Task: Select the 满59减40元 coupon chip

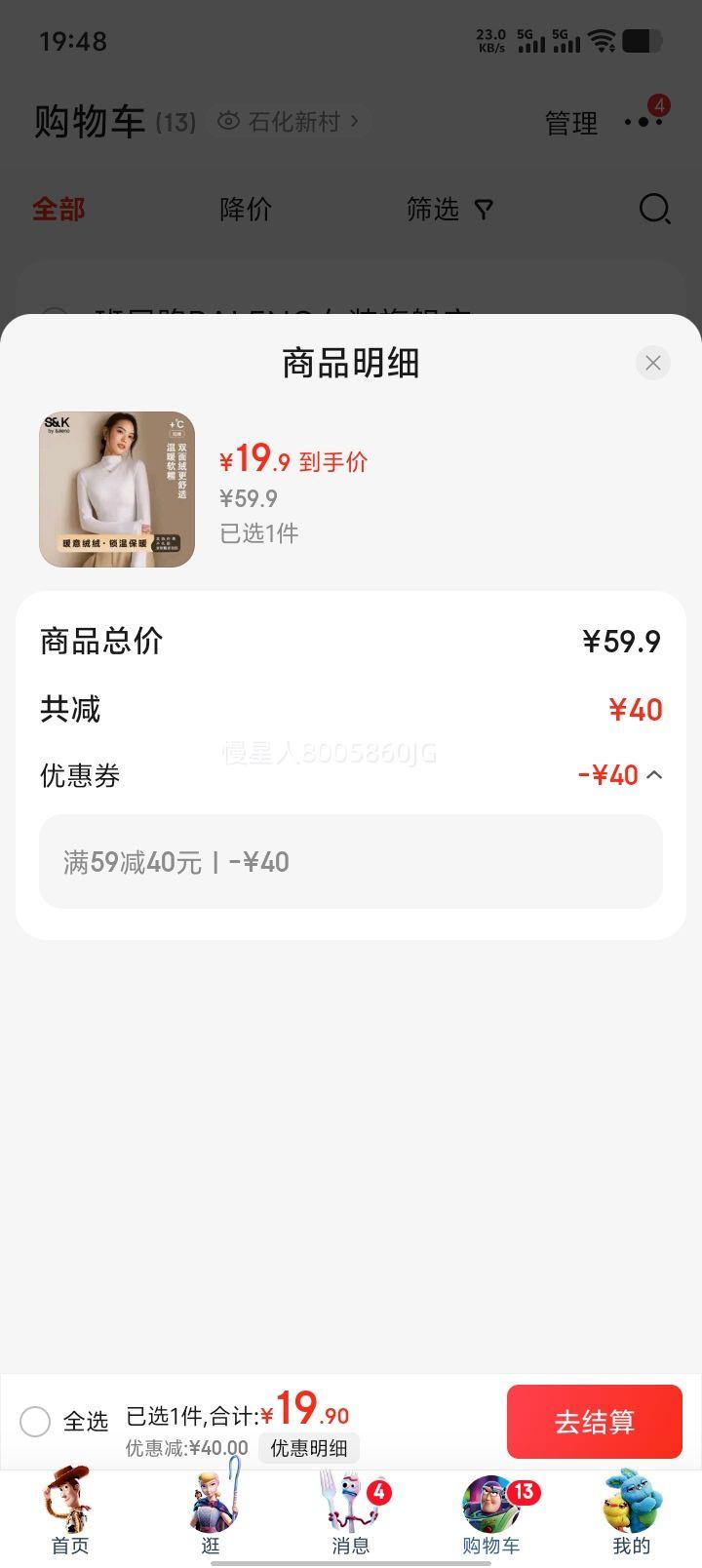Action: 350,862
